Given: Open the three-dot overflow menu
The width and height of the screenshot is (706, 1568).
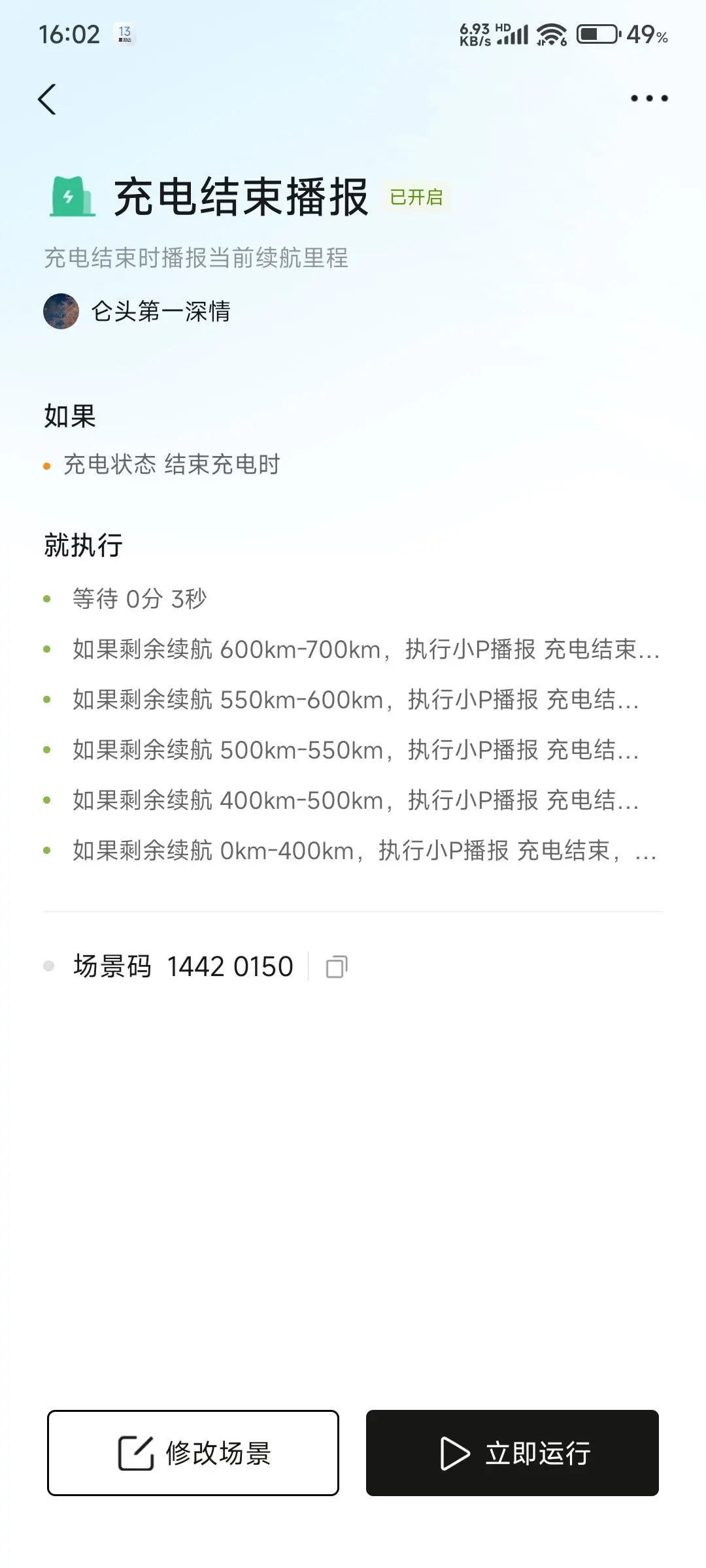Looking at the screenshot, I should point(649,99).
